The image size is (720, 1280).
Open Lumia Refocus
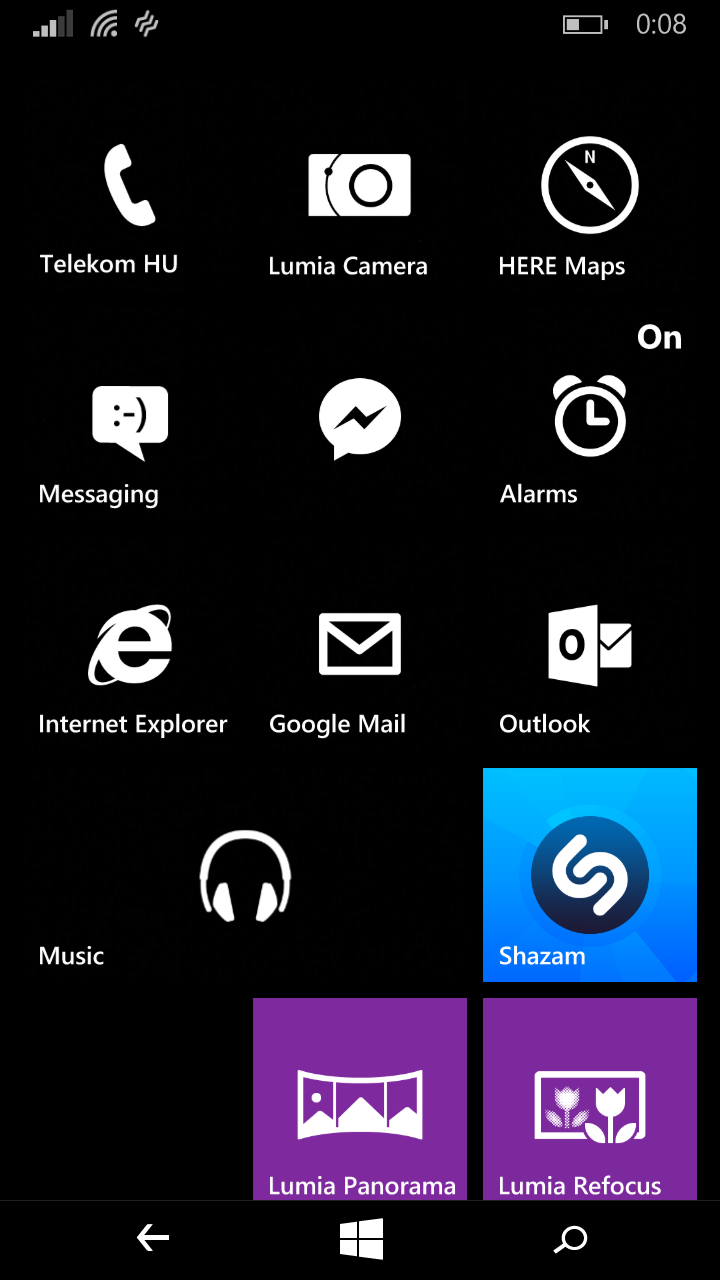click(590, 1099)
